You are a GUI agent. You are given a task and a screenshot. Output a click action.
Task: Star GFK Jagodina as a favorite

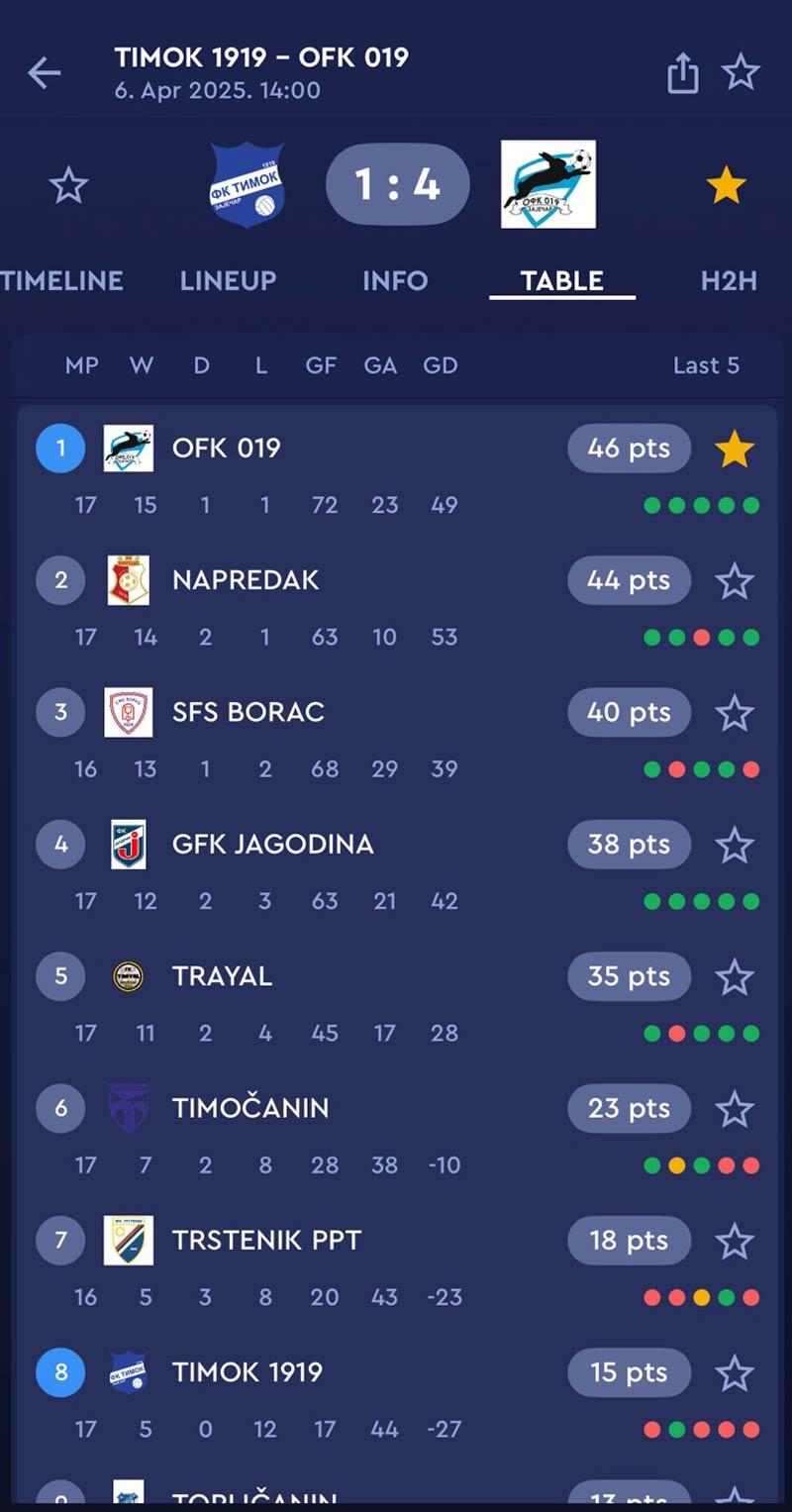point(735,846)
